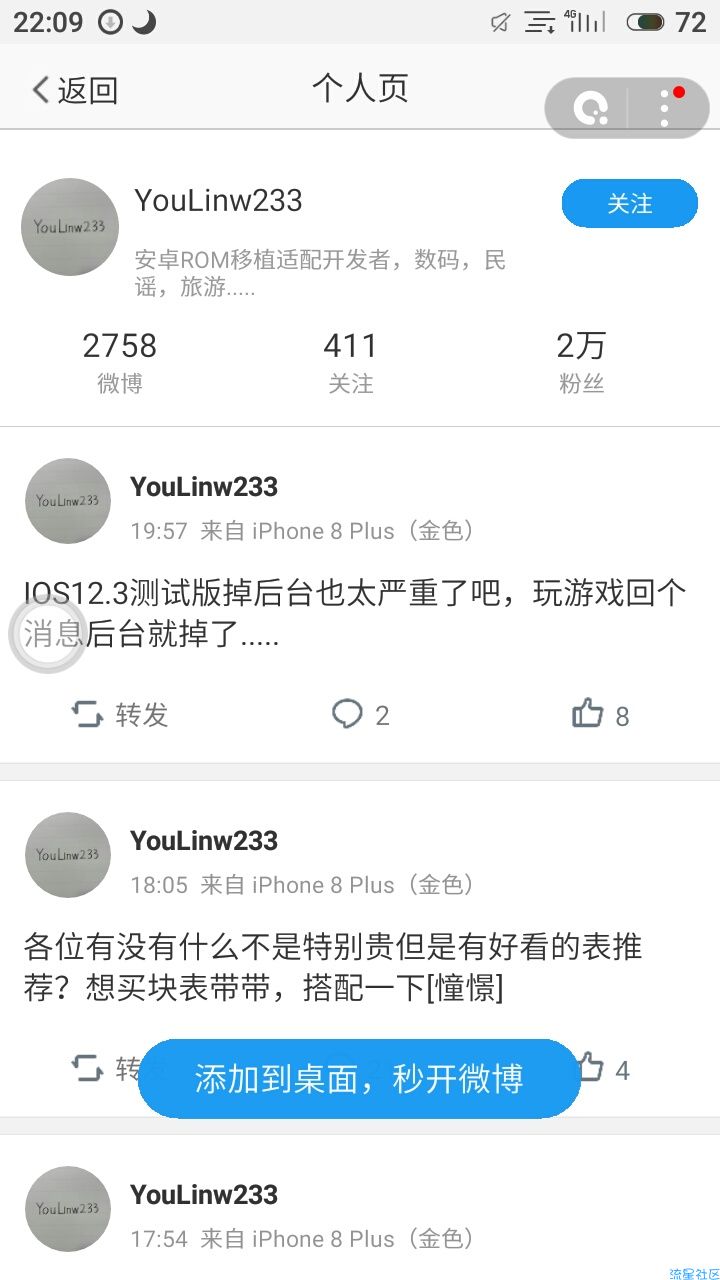Open the 2万 粉丝 followers list

click(x=581, y=362)
